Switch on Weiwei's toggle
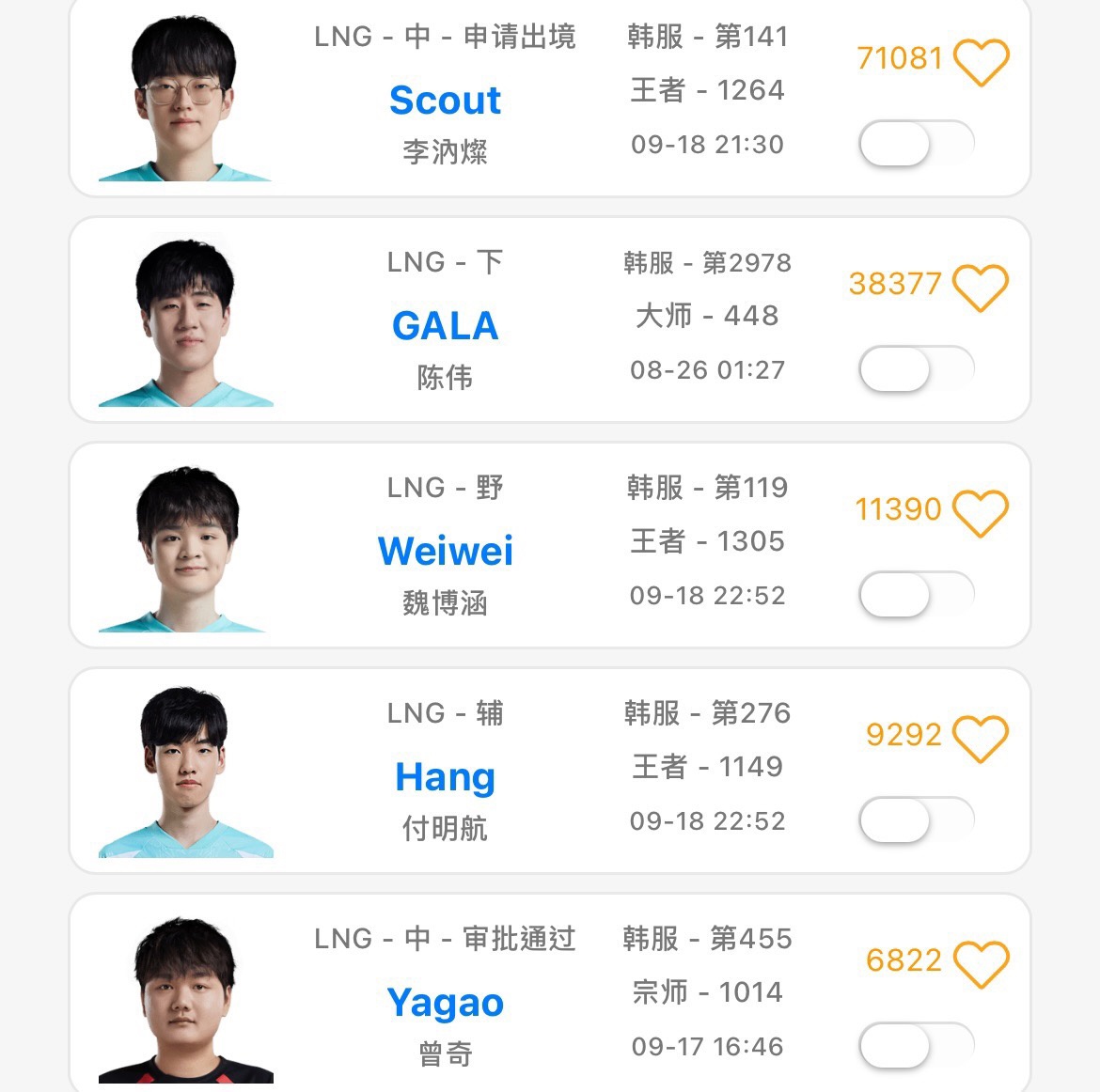This screenshot has height=1092, width=1100. tap(916, 595)
